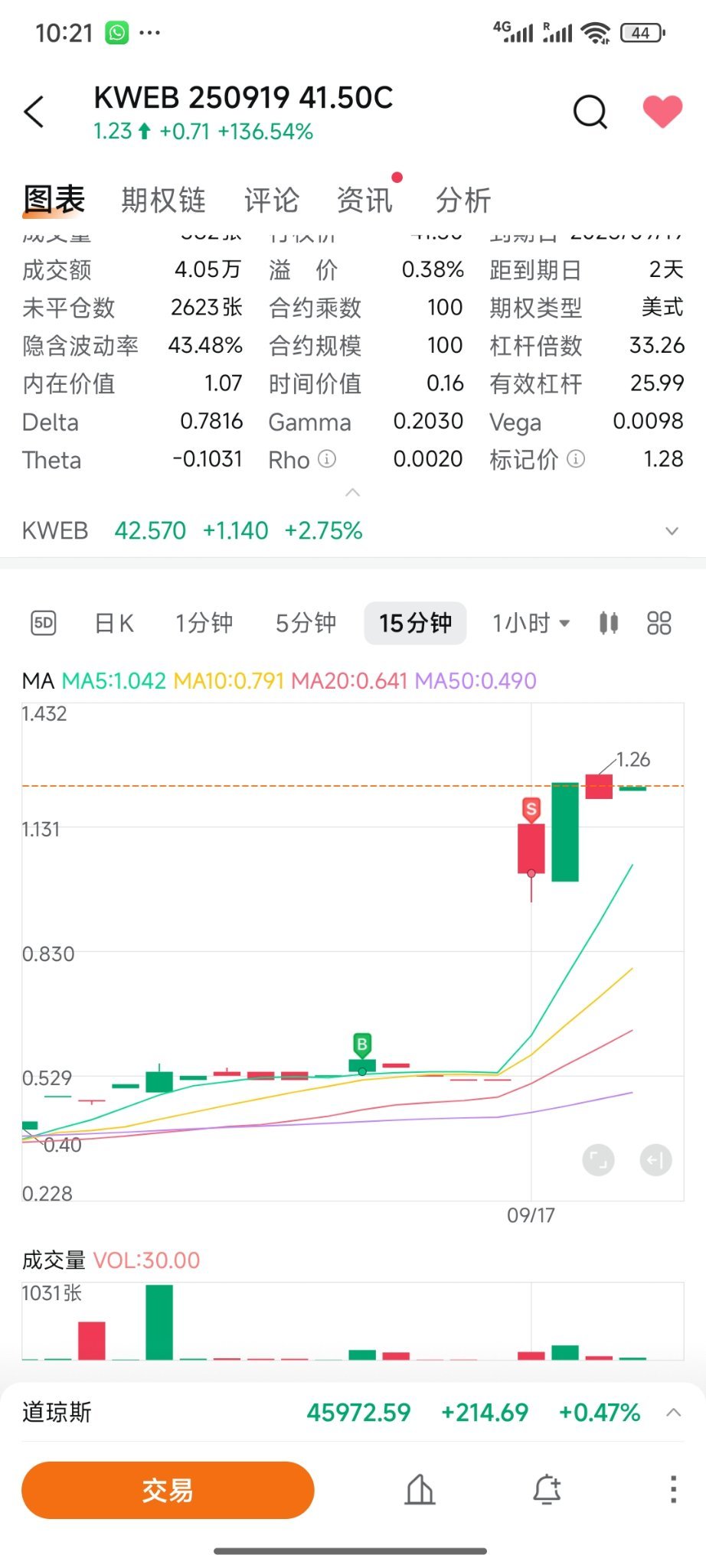Collapse the option details panel arrow

click(x=353, y=493)
